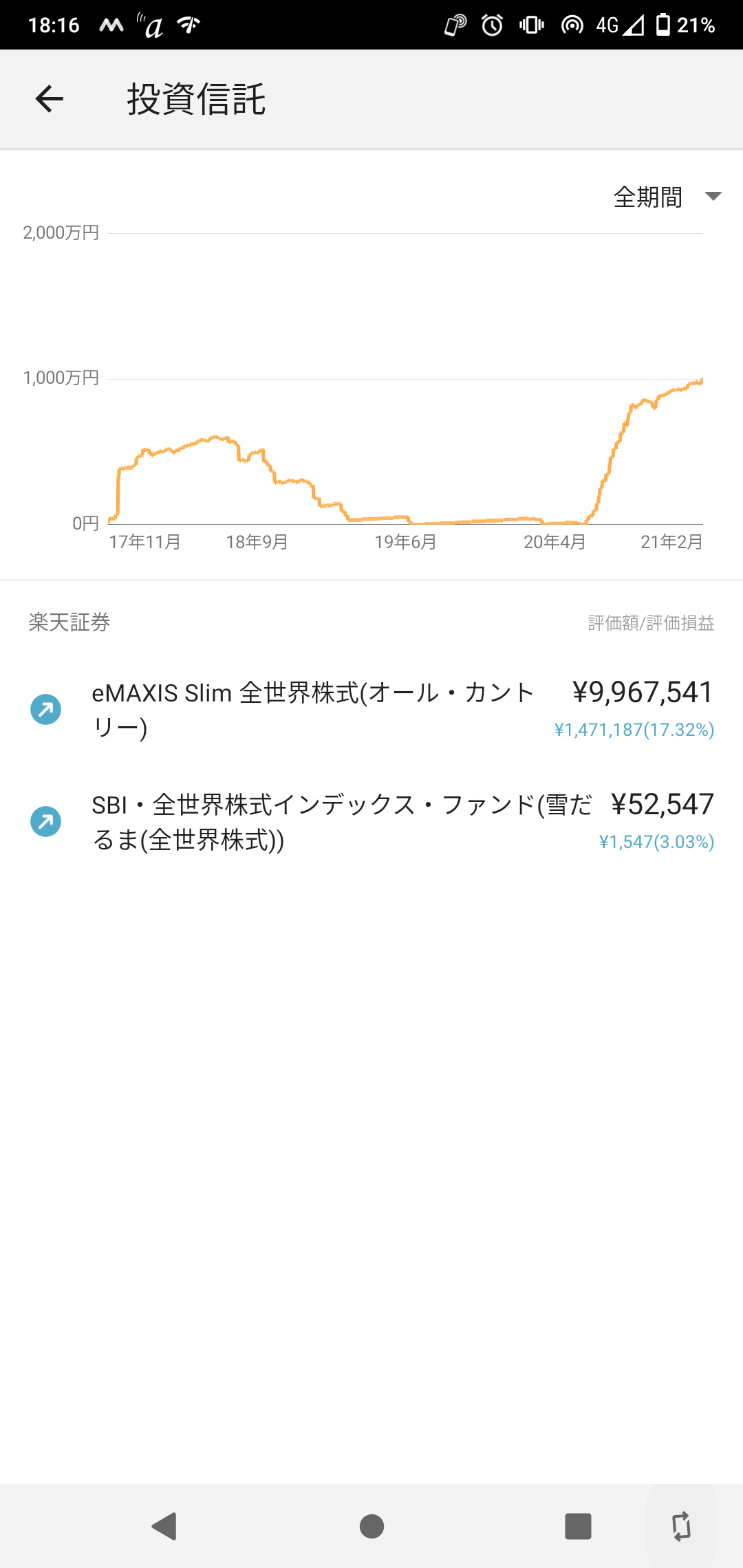Open the eMAXIS Slim 全世界株式 fund row

[371, 710]
